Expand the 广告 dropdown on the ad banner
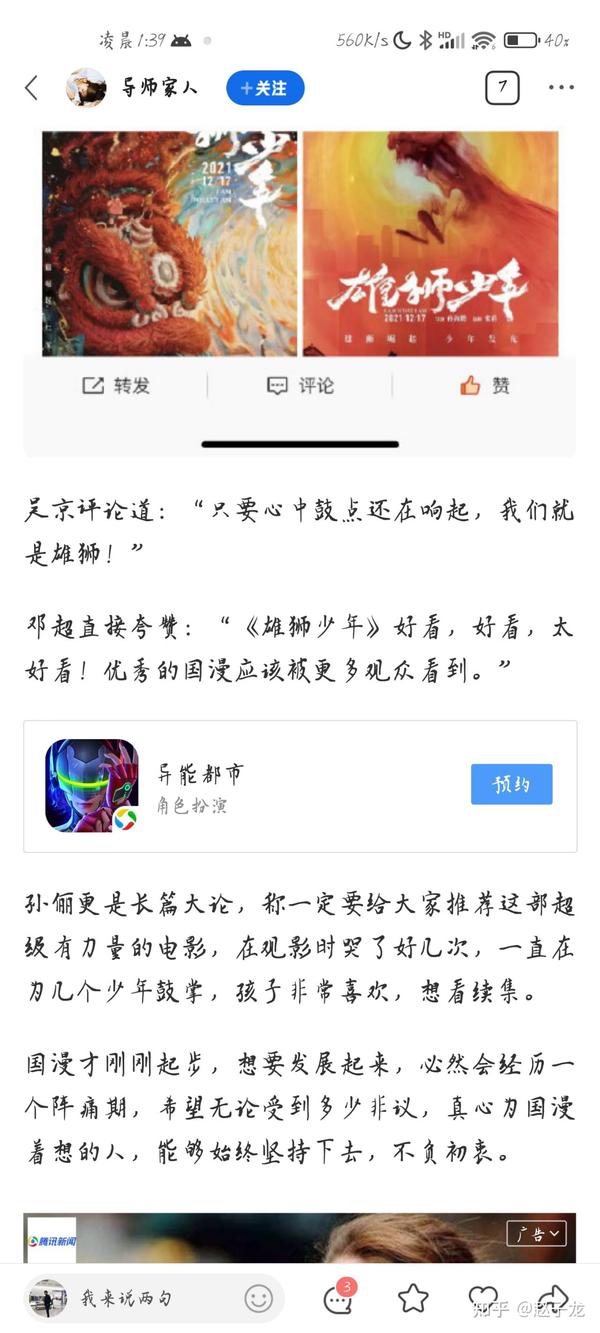 pyautogui.click(x=536, y=1234)
